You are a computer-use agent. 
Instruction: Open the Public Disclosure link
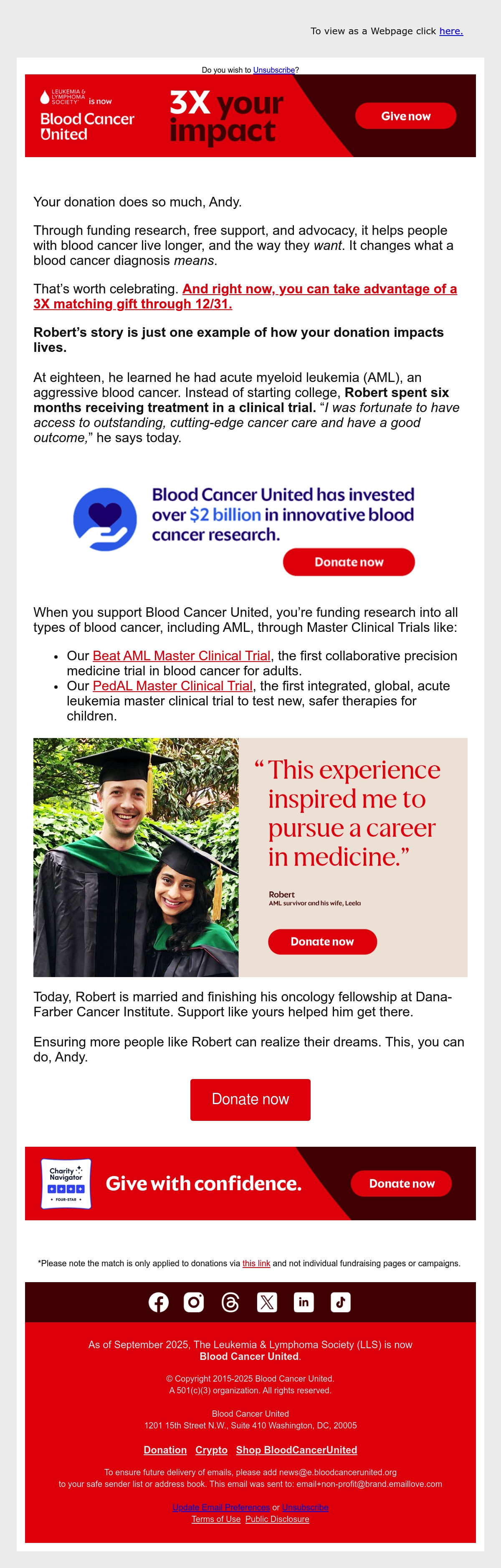click(277, 1519)
